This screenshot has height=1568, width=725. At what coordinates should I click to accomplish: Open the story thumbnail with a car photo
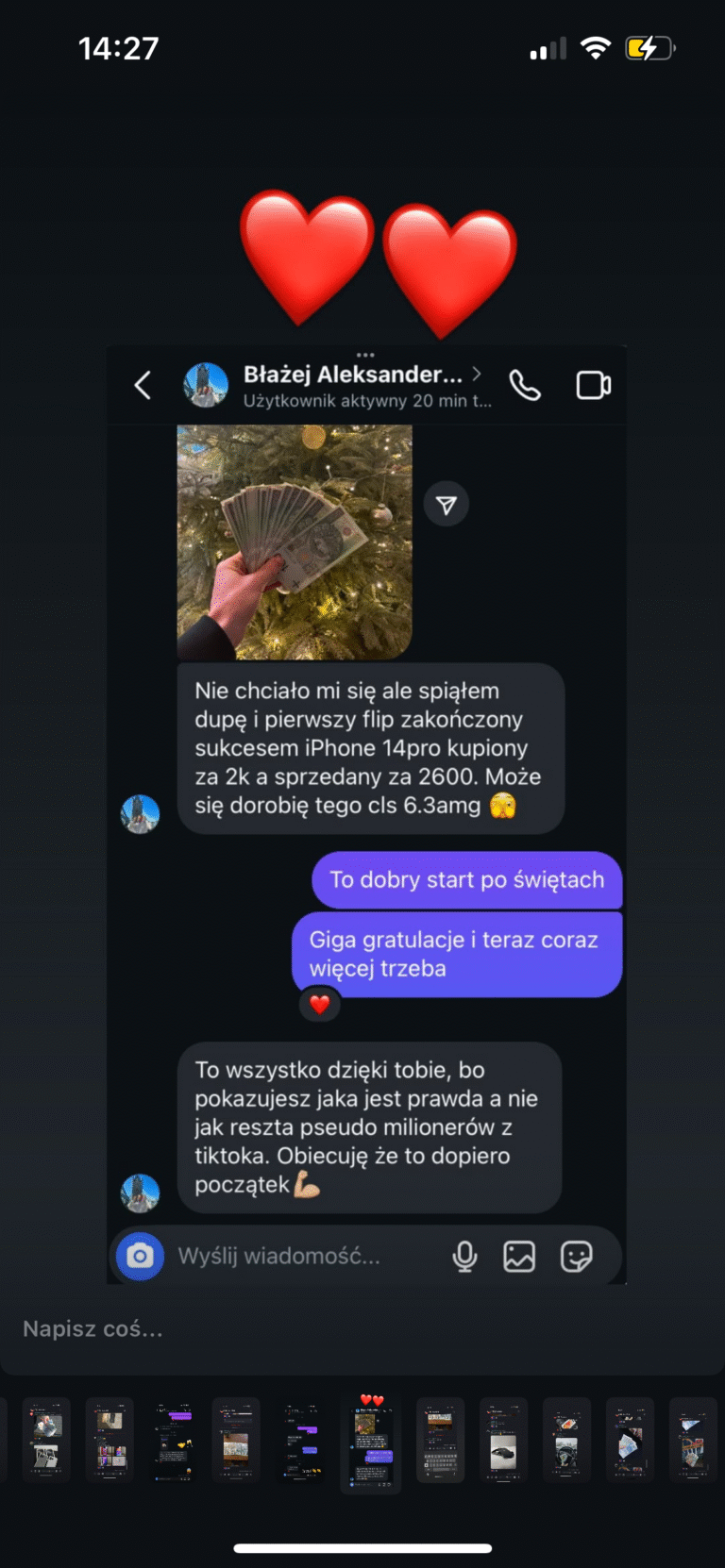(x=503, y=1441)
